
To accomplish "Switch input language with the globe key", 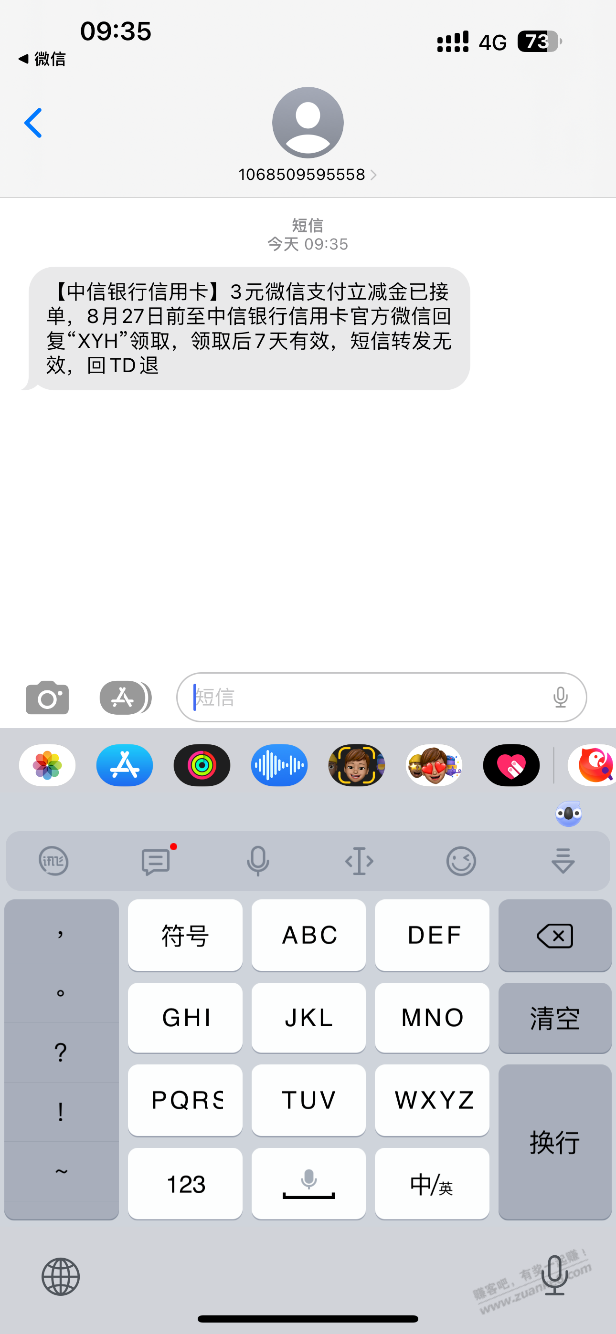I will [x=61, y=1276].
